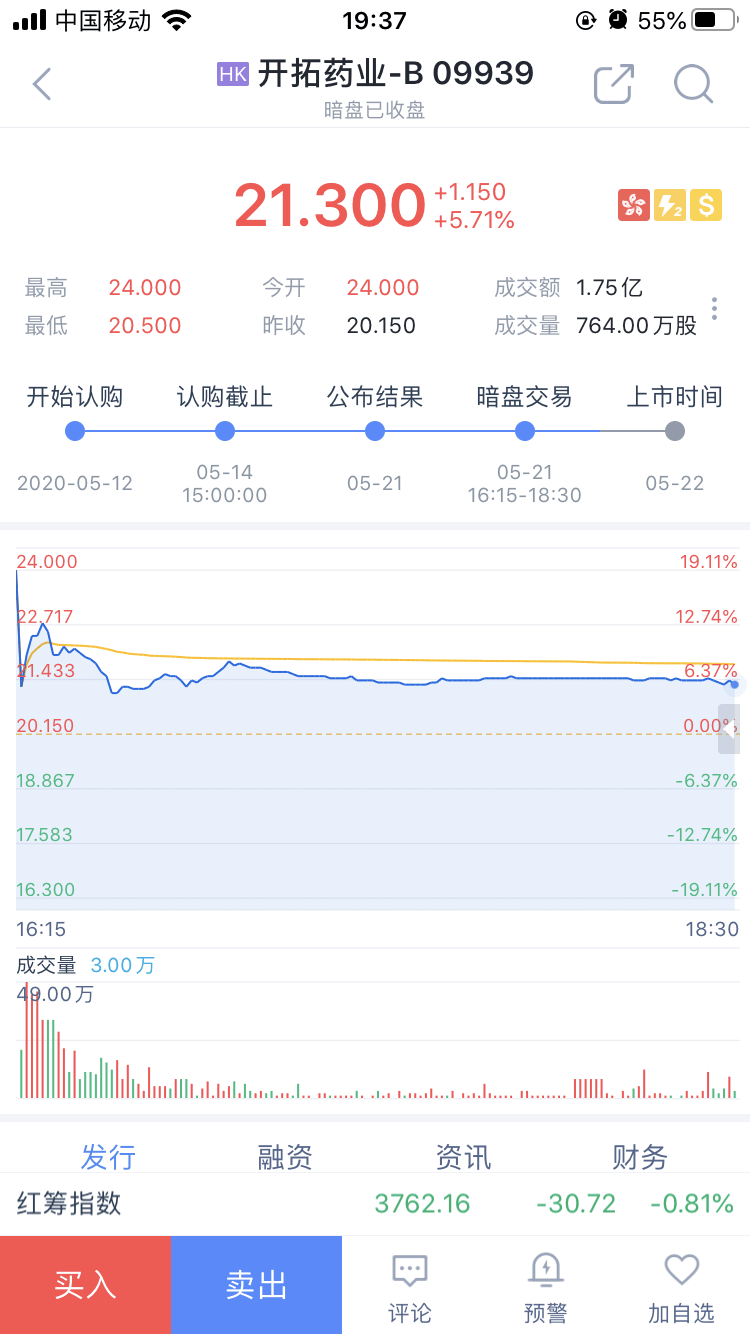Tap the yellow lightning Level-2 quotes icon
This screenshot has height=1334, width=750.
pyautogui.click(x=668, y=203)
